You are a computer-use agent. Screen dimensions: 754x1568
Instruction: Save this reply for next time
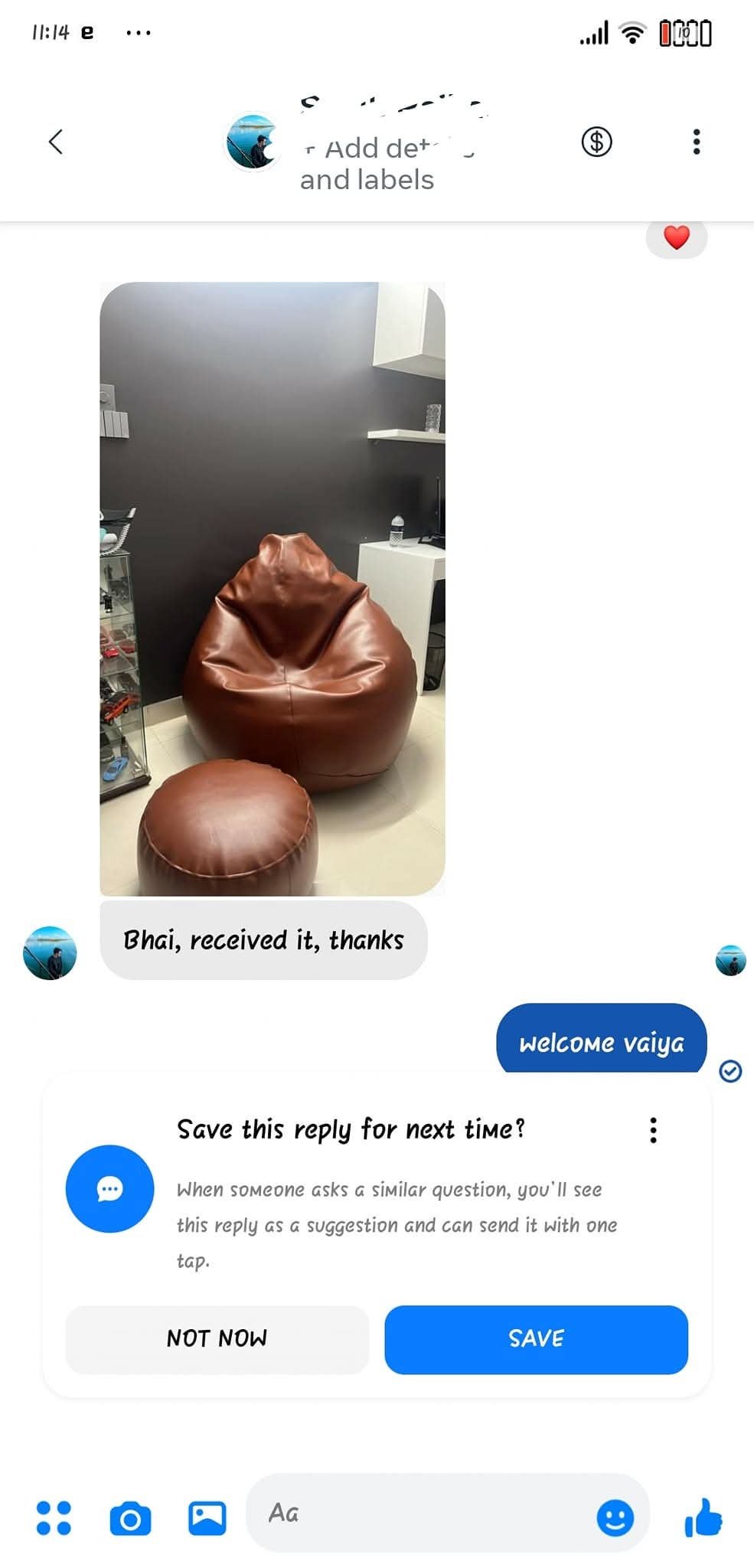point(536,1339)
